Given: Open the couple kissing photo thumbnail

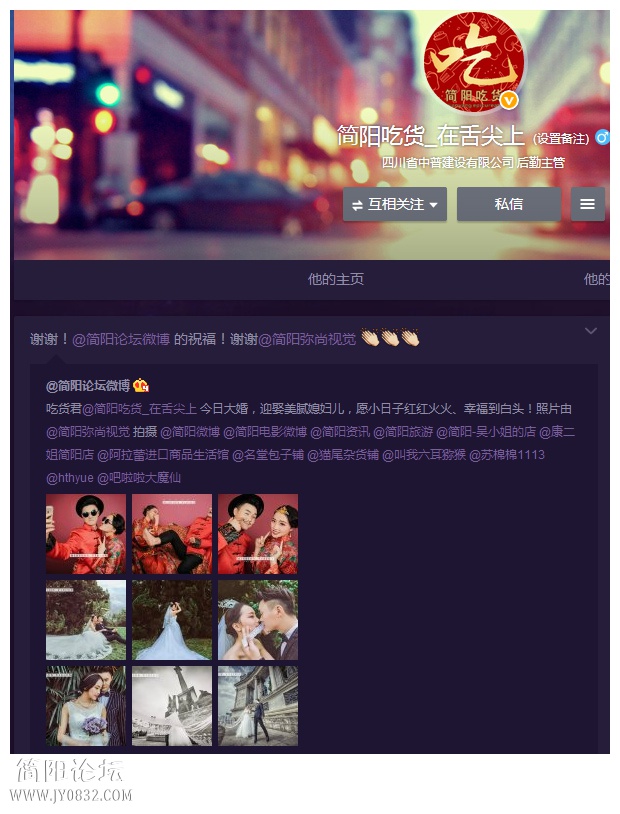Looking at the screenshot, I should (258, 620).
